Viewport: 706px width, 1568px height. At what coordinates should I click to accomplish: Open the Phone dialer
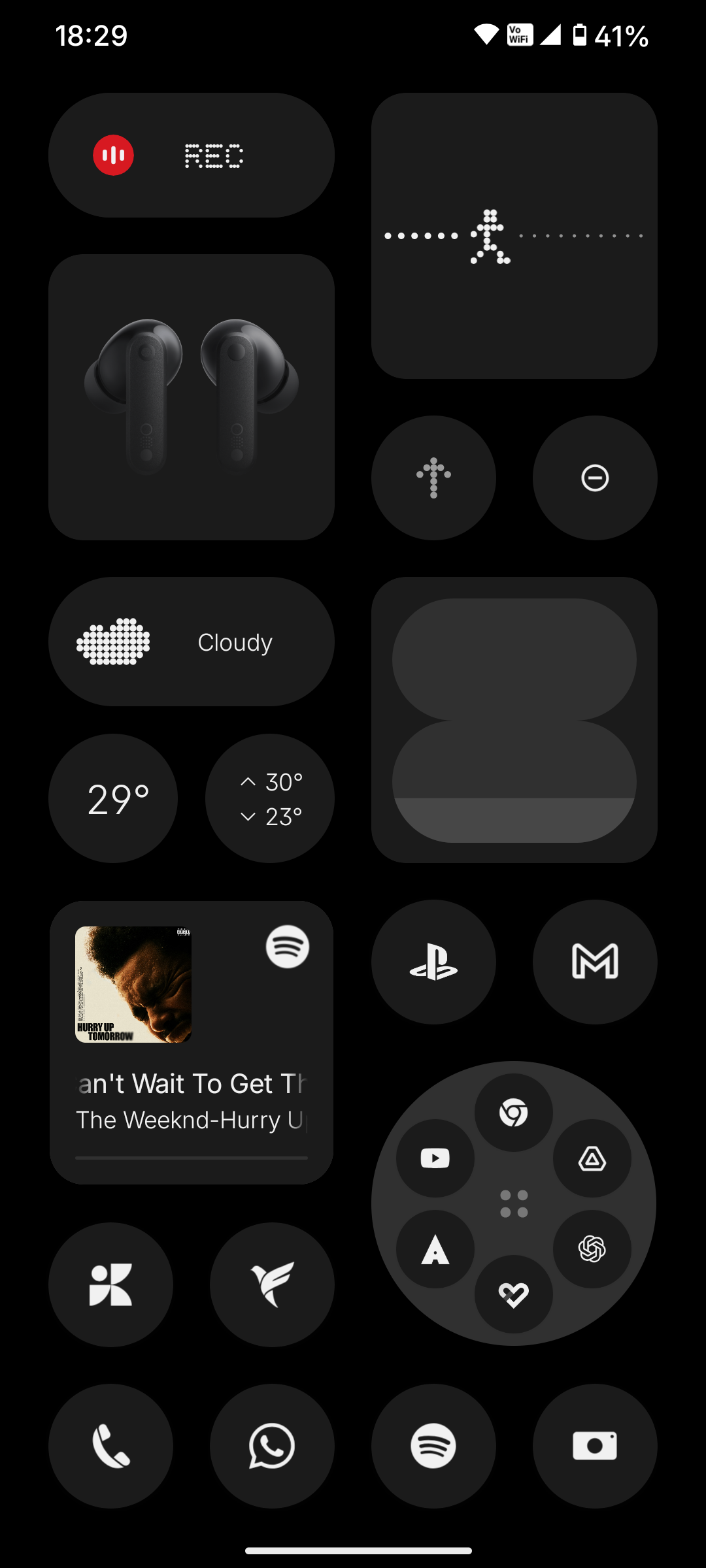pyautogui.click(x=110, y=1445)
